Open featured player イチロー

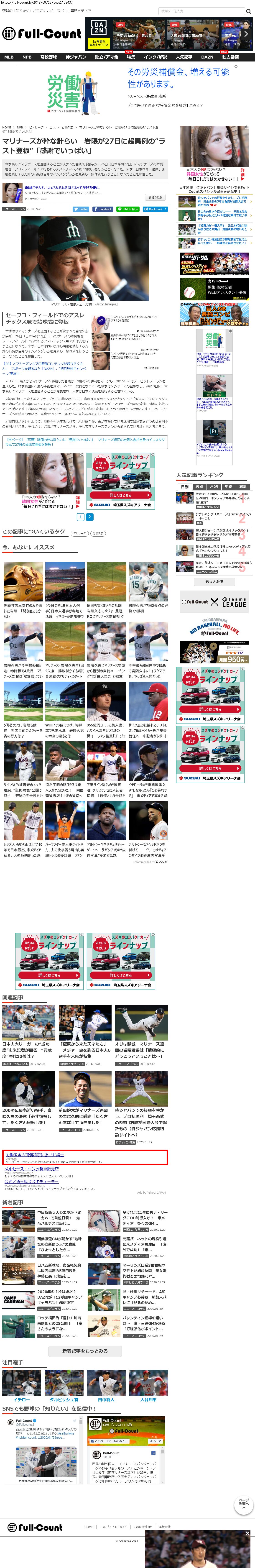tap(22, 1399)
